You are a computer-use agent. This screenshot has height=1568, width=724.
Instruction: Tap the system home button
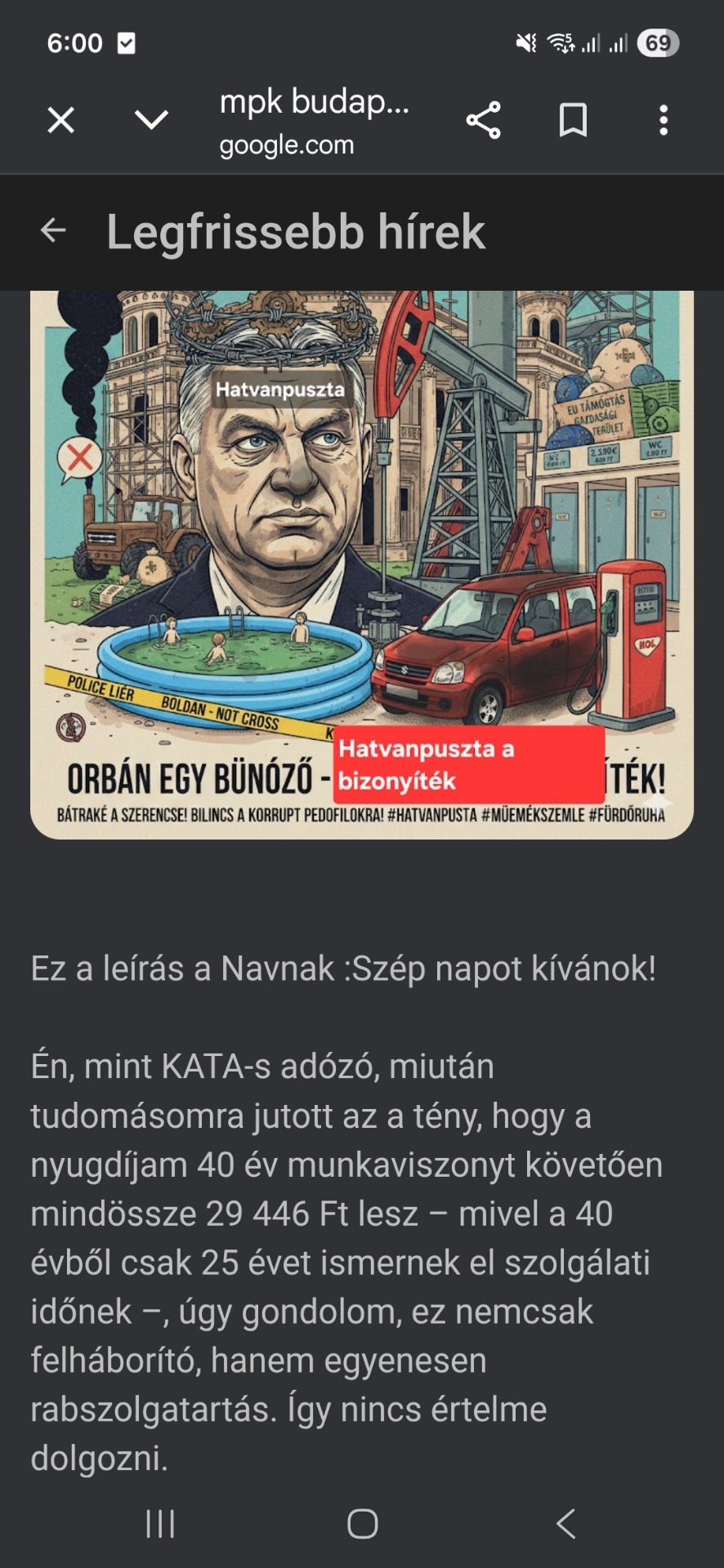[x=362, y=1523]
